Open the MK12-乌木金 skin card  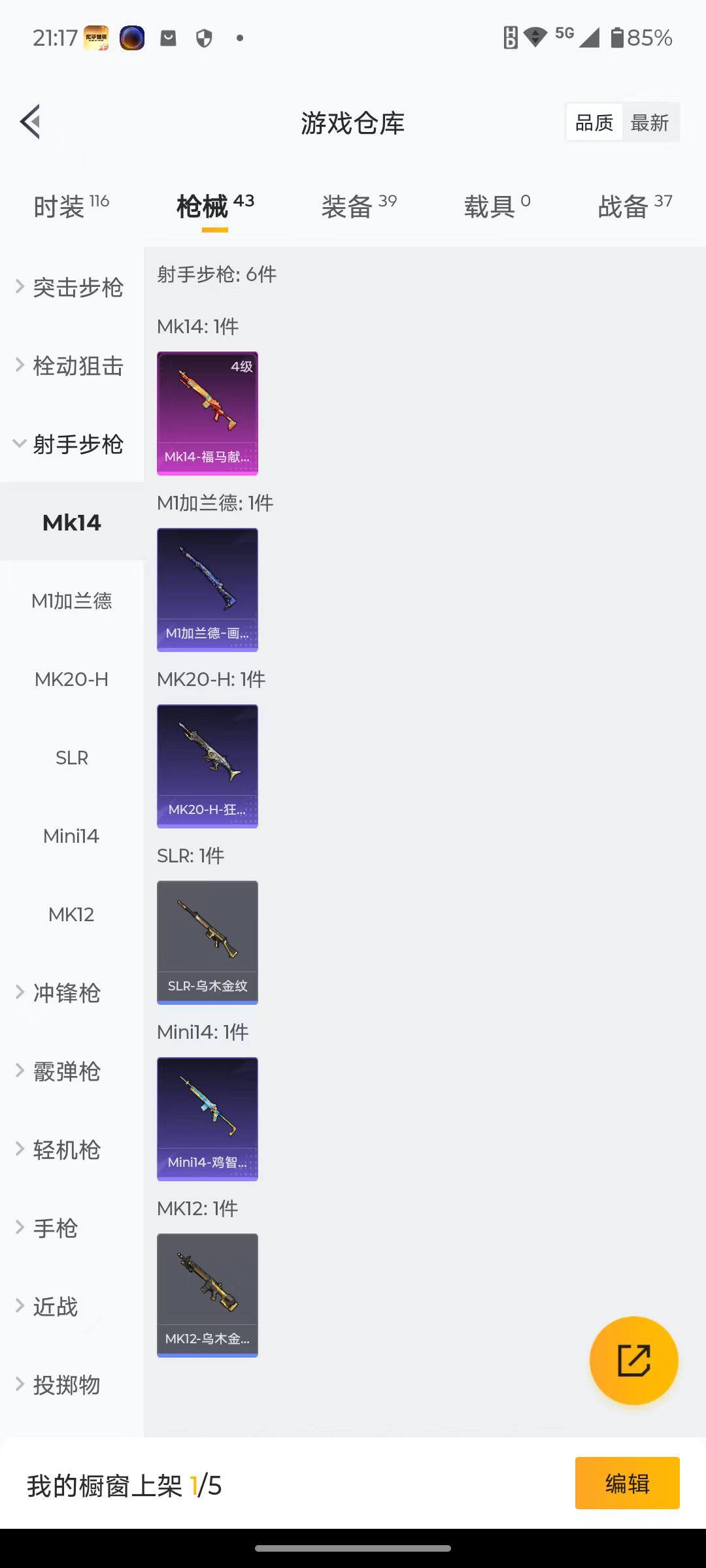(207, 1295)
